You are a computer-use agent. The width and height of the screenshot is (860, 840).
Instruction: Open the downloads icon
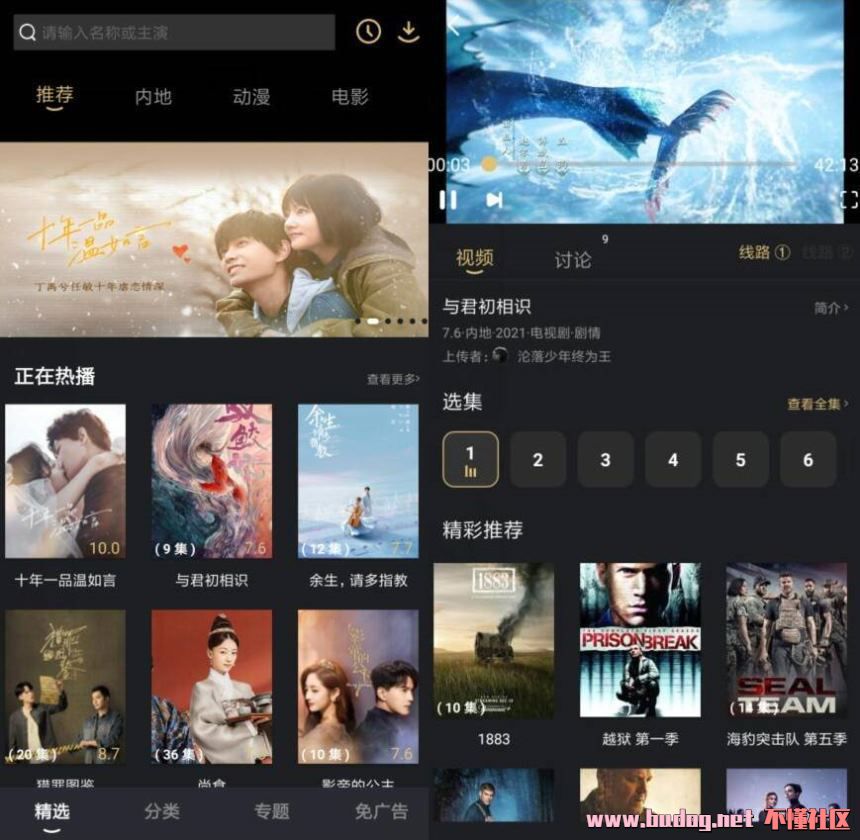[x=408, y=32]
